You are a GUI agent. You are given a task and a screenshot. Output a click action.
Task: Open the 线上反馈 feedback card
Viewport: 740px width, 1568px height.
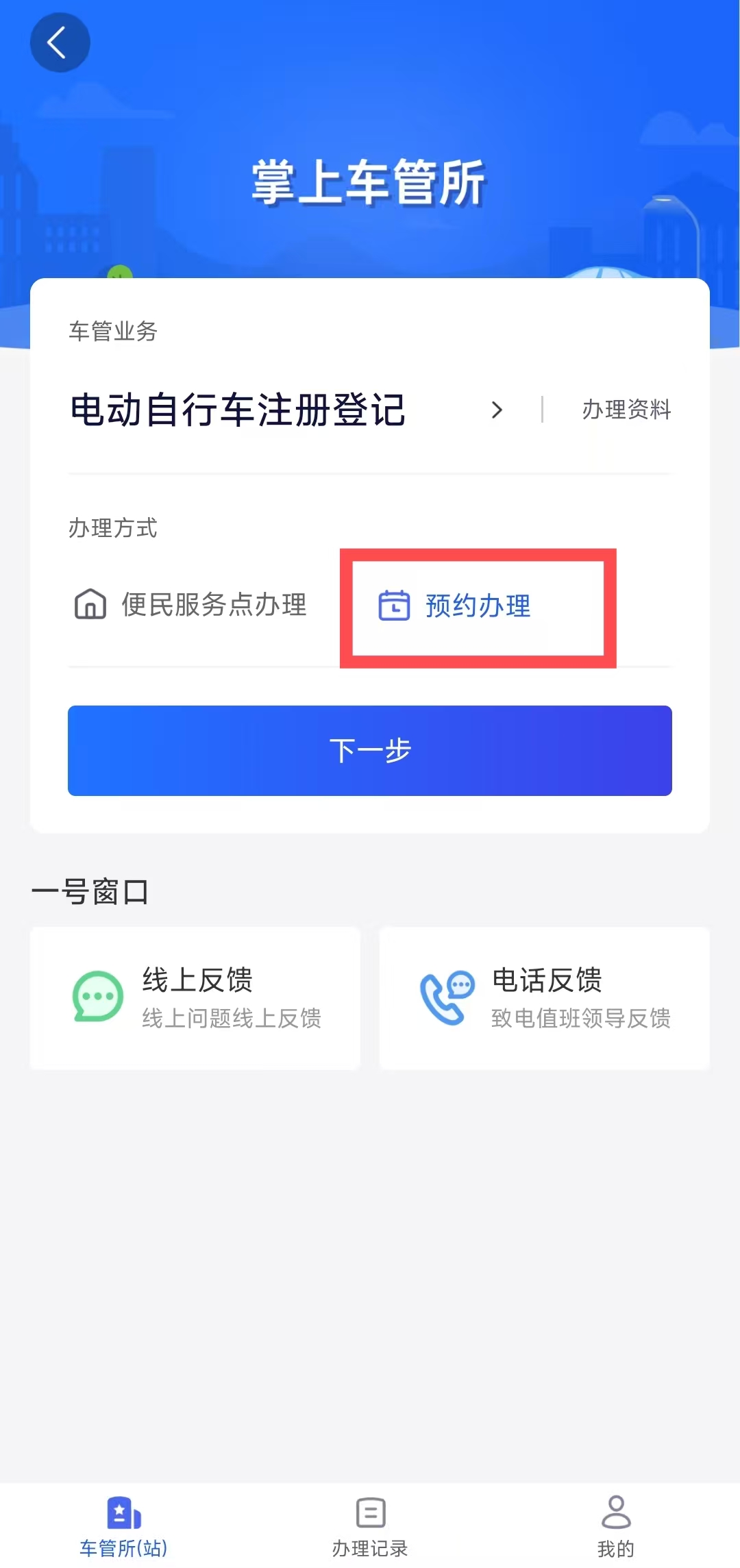(195, 998)
